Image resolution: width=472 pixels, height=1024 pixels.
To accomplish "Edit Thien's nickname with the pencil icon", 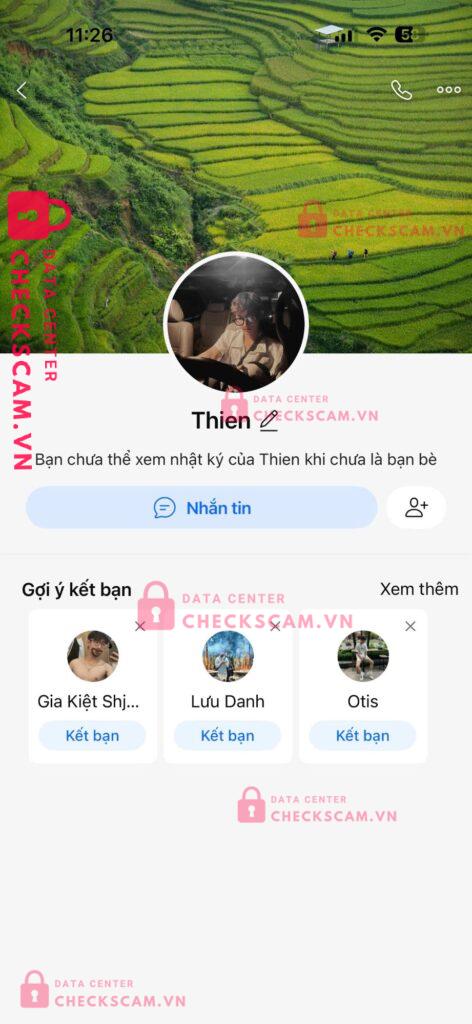I will pyautogui.click(x=268, y=421).
